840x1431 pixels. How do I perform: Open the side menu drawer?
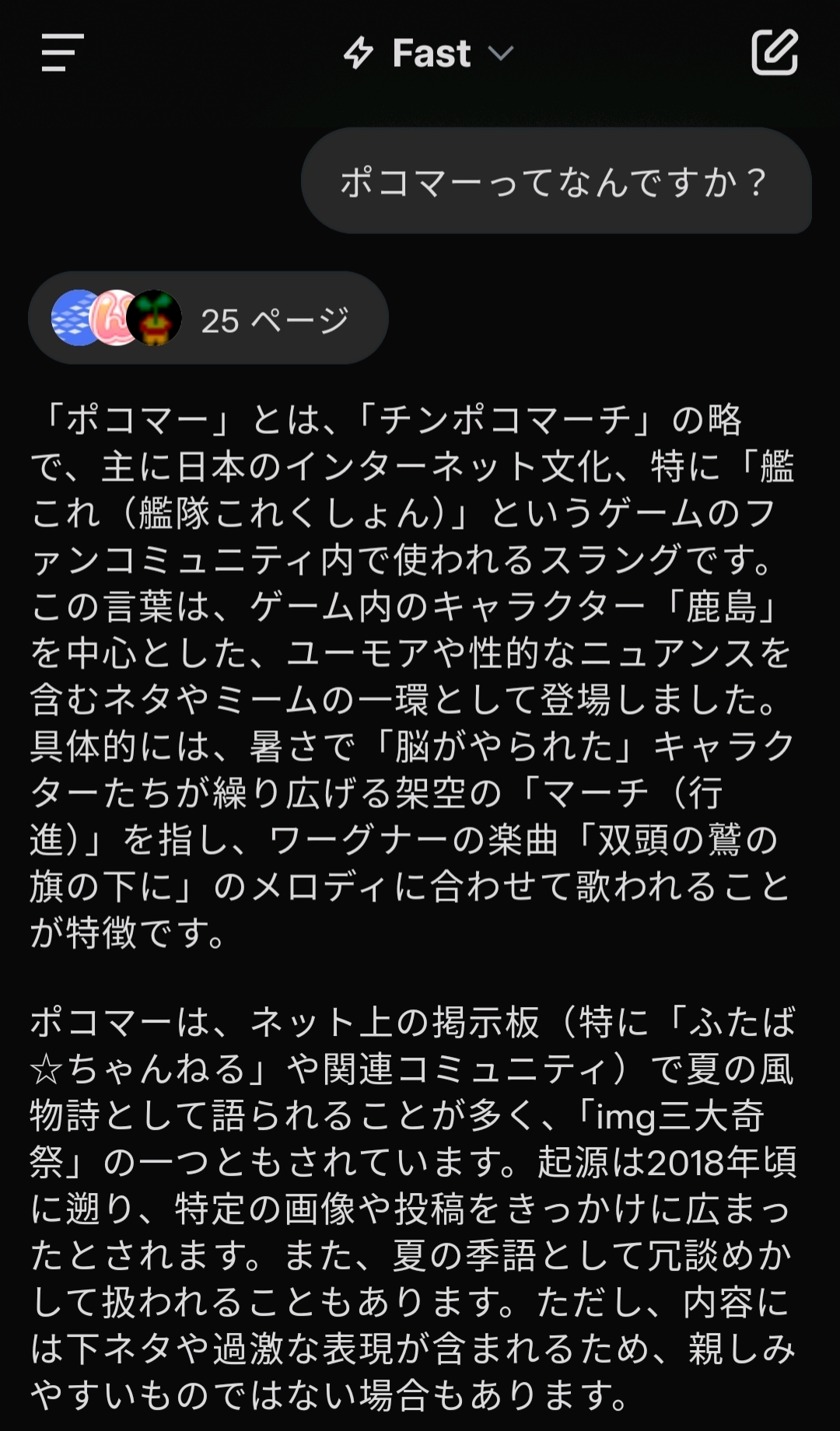[62, 53]
